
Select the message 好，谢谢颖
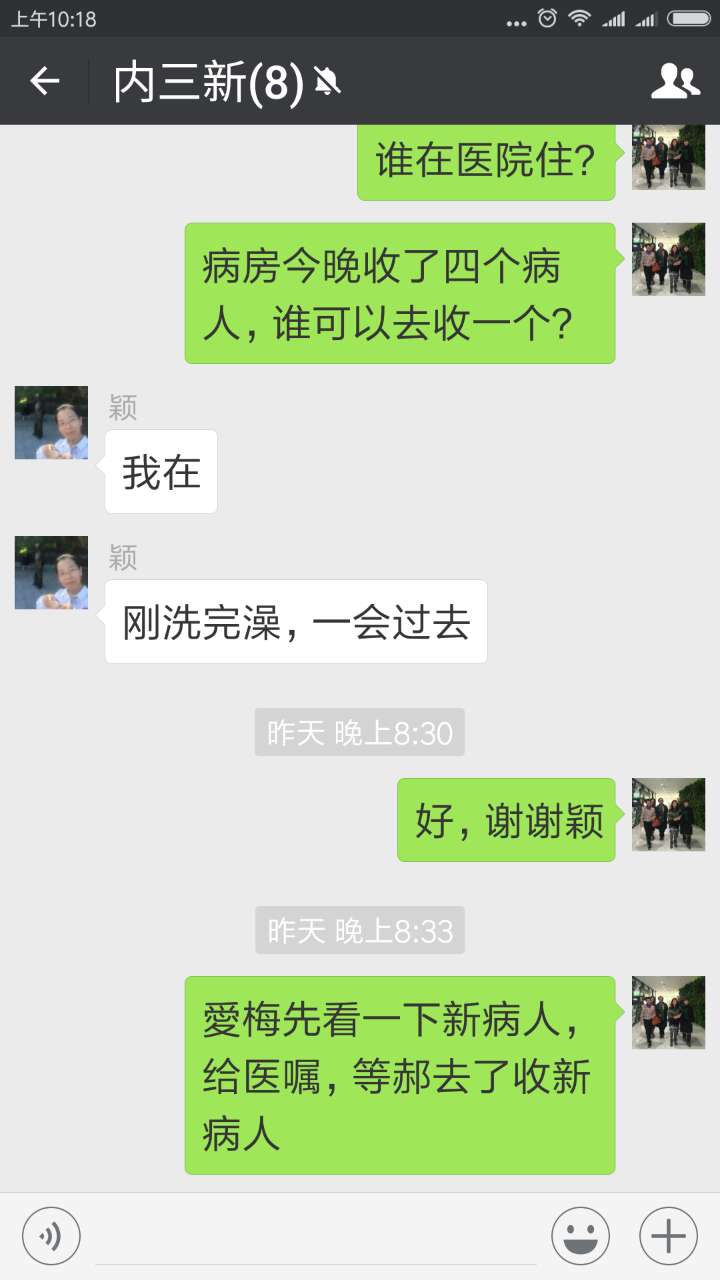click(x=505, y=818)
